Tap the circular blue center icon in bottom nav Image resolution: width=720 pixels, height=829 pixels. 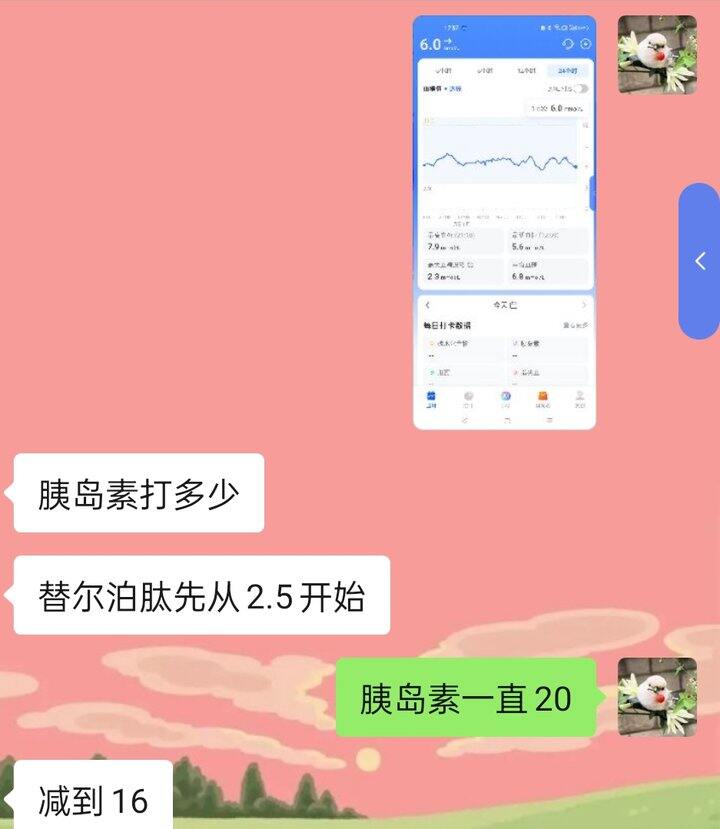click(506, 397)
